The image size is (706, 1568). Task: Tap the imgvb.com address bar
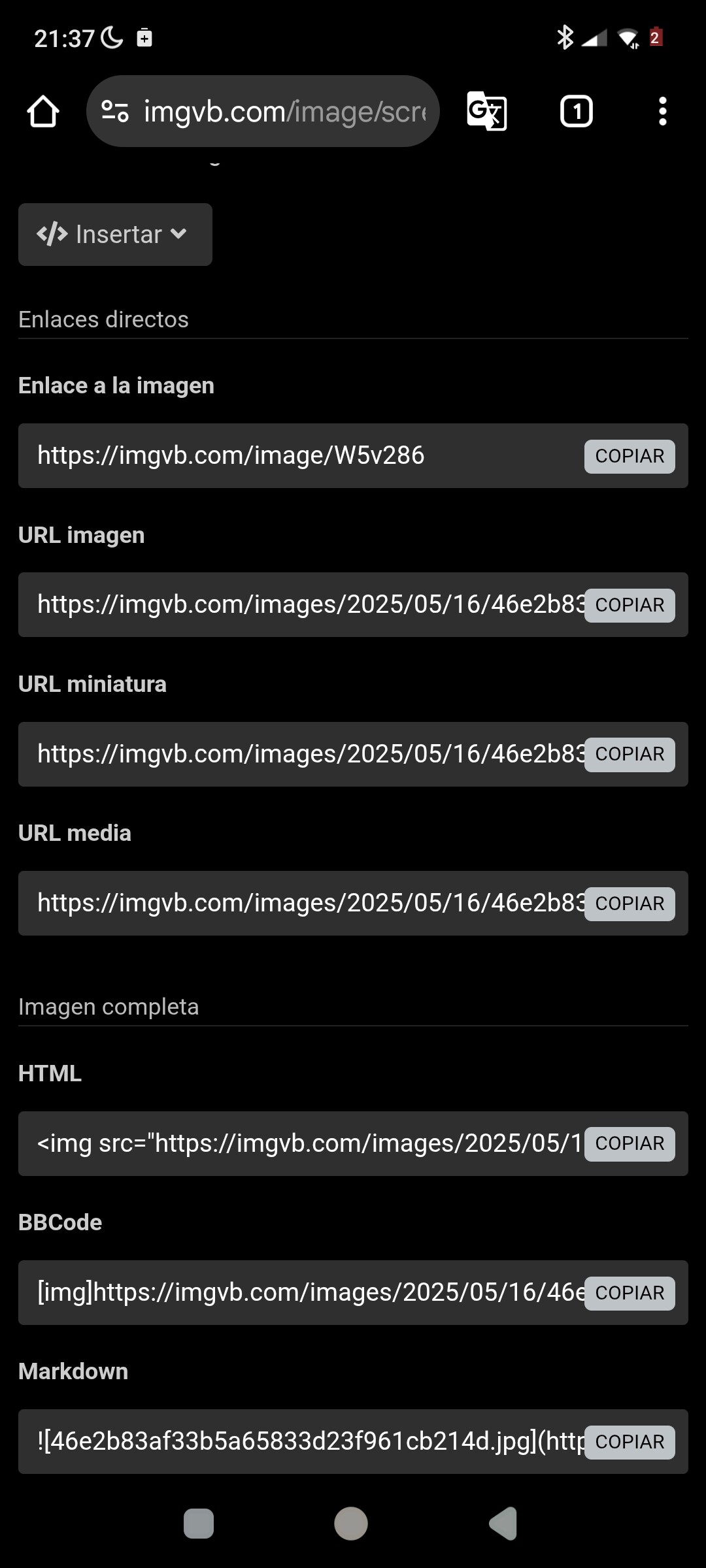(263, 111)
